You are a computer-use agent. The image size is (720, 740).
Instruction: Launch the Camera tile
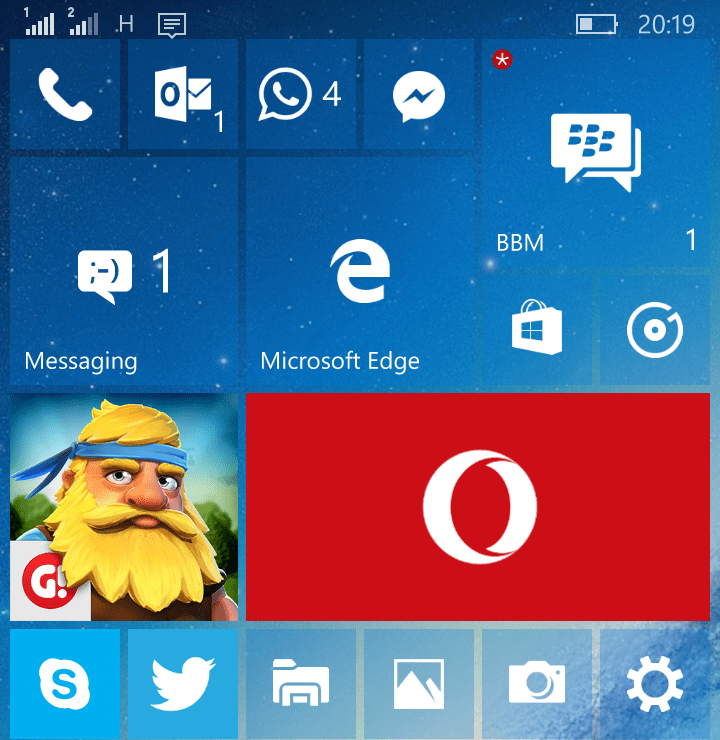(x=537, y=684)
